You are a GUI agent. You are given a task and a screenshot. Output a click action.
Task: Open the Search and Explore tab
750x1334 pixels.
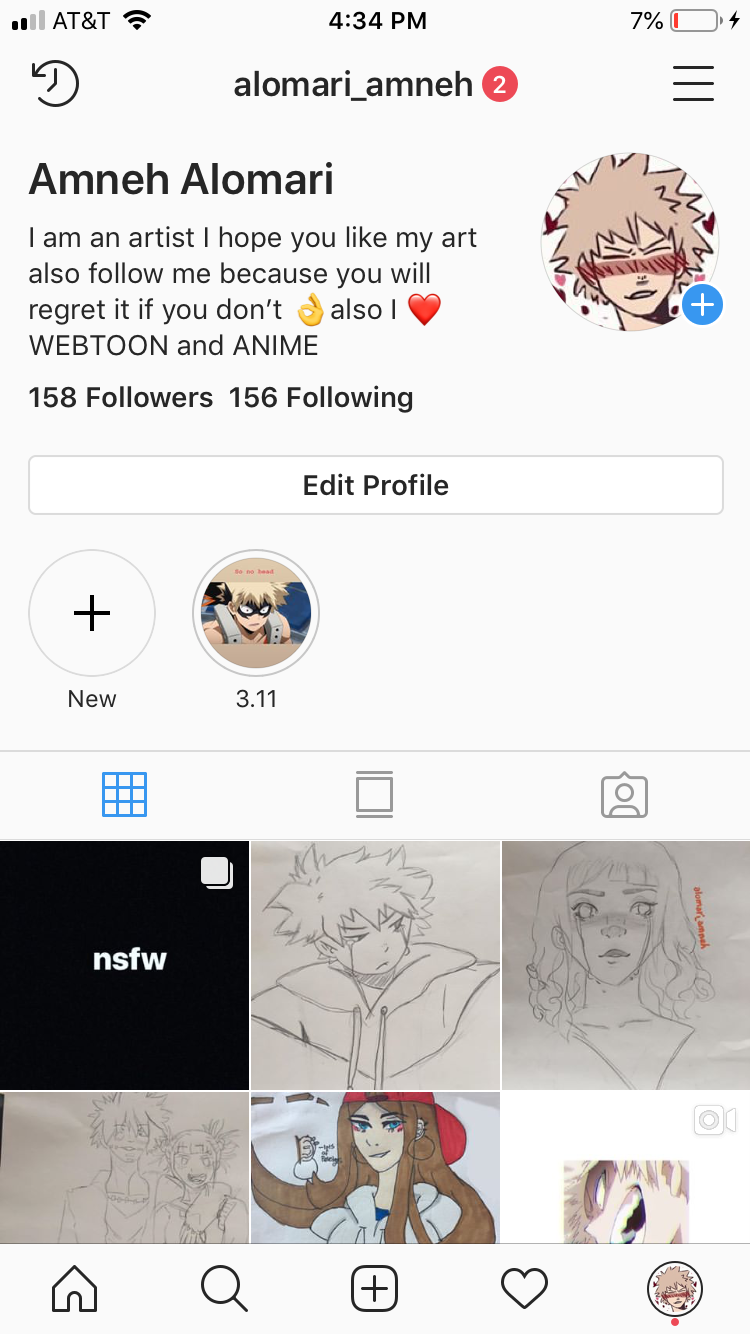pos(224,1288)
